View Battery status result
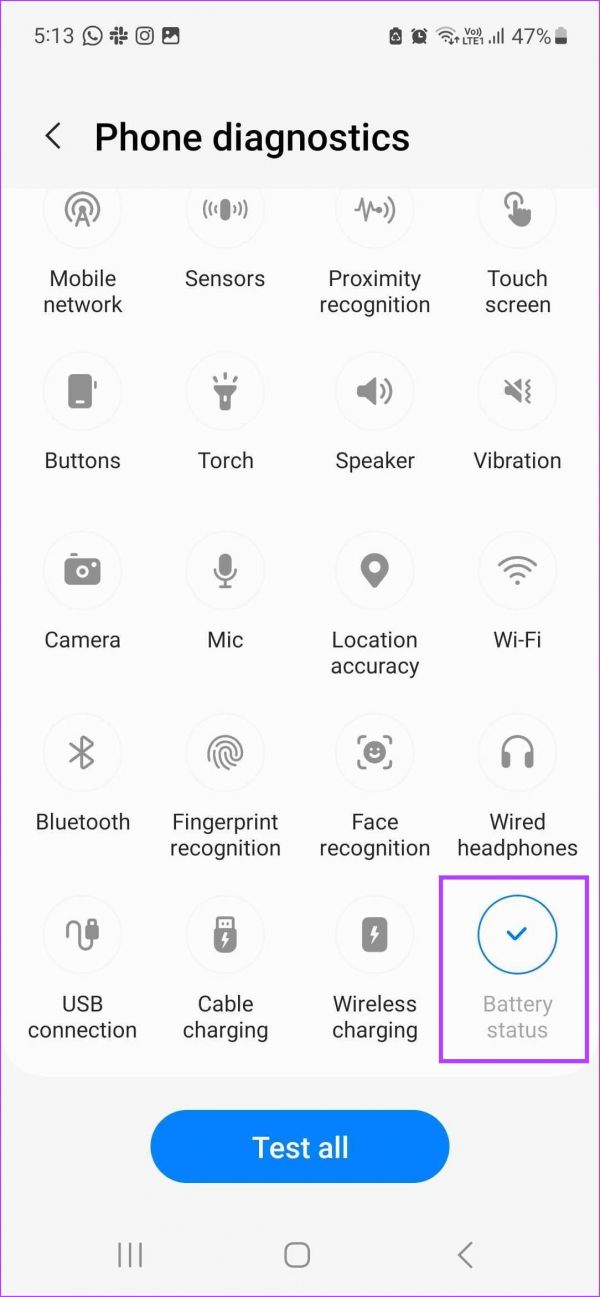This screenshot has width=600, height=1297. click(517, 969)
